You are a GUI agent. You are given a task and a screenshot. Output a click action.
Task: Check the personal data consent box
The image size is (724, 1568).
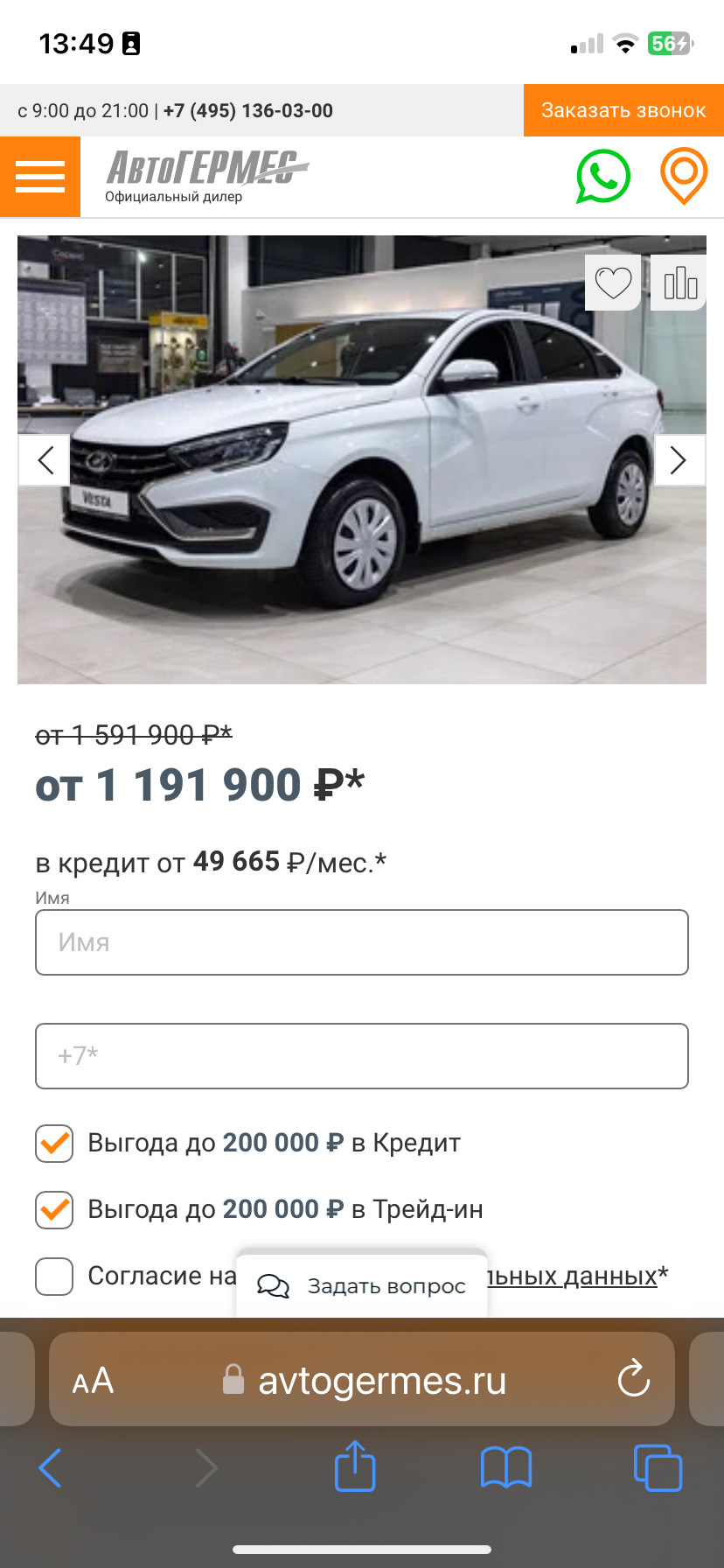coord(54,1277)
